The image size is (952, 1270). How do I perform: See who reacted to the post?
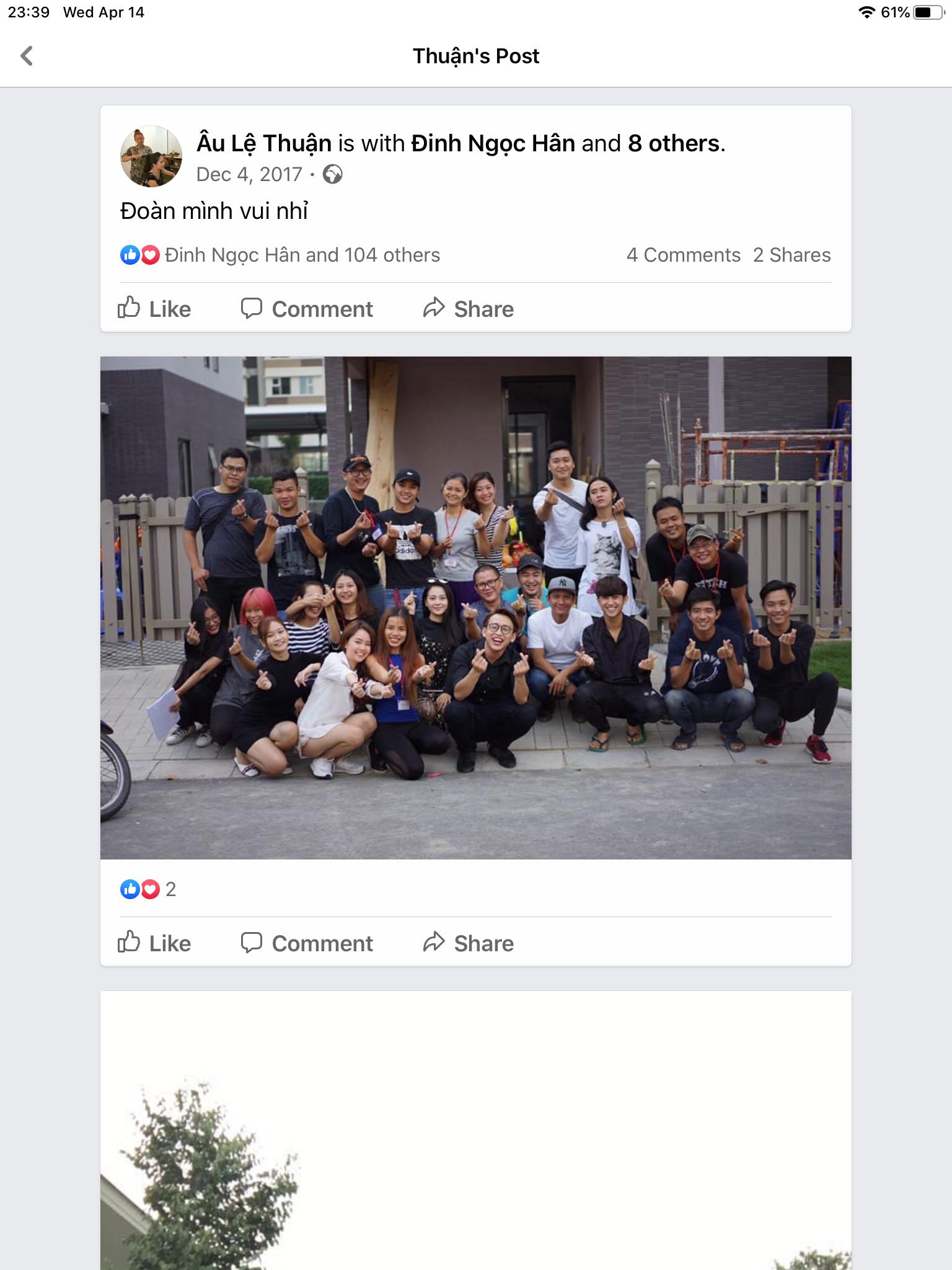[280, 255]
